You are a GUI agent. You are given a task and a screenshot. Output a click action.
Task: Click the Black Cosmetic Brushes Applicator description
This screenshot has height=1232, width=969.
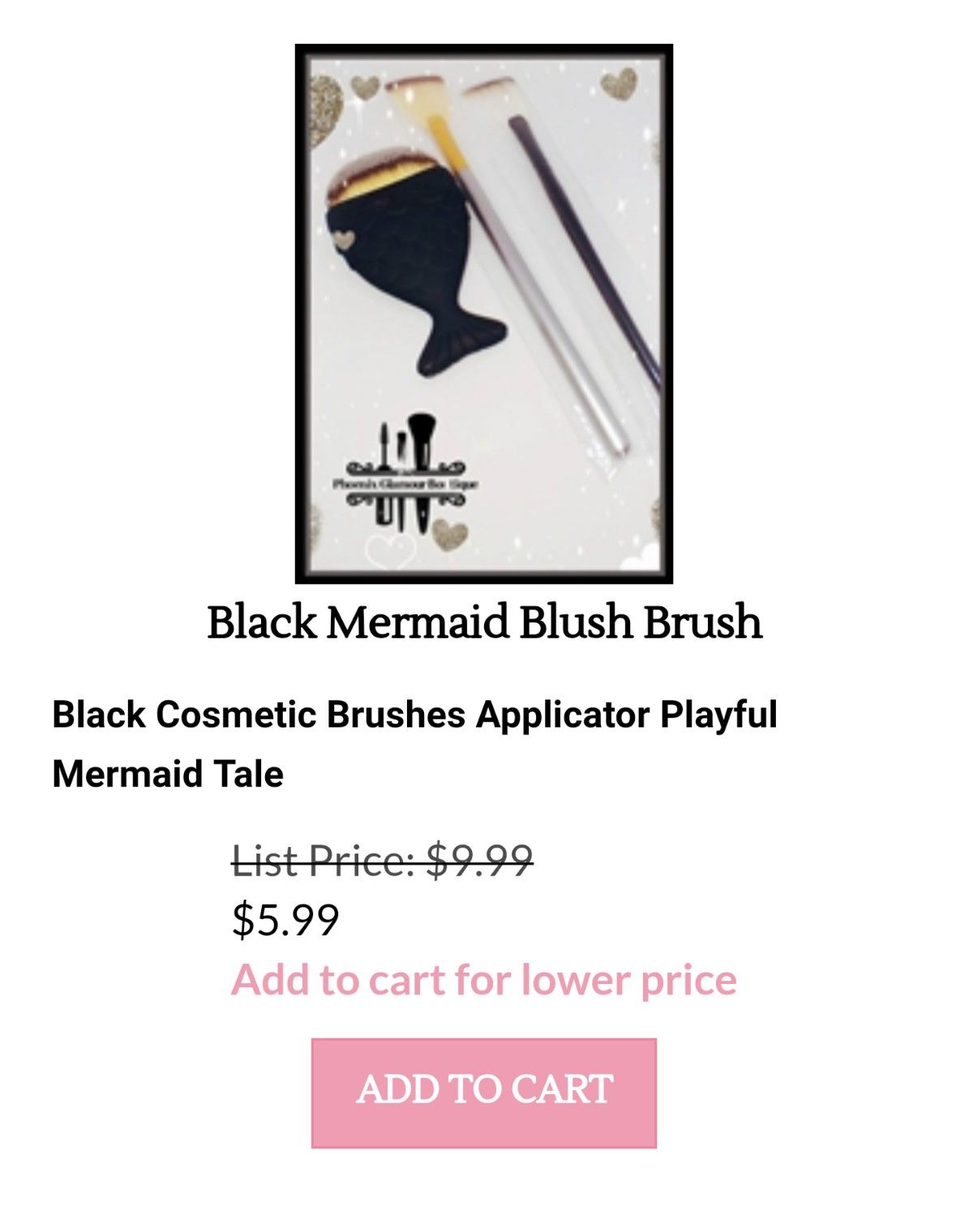click(x=414, y=716)
